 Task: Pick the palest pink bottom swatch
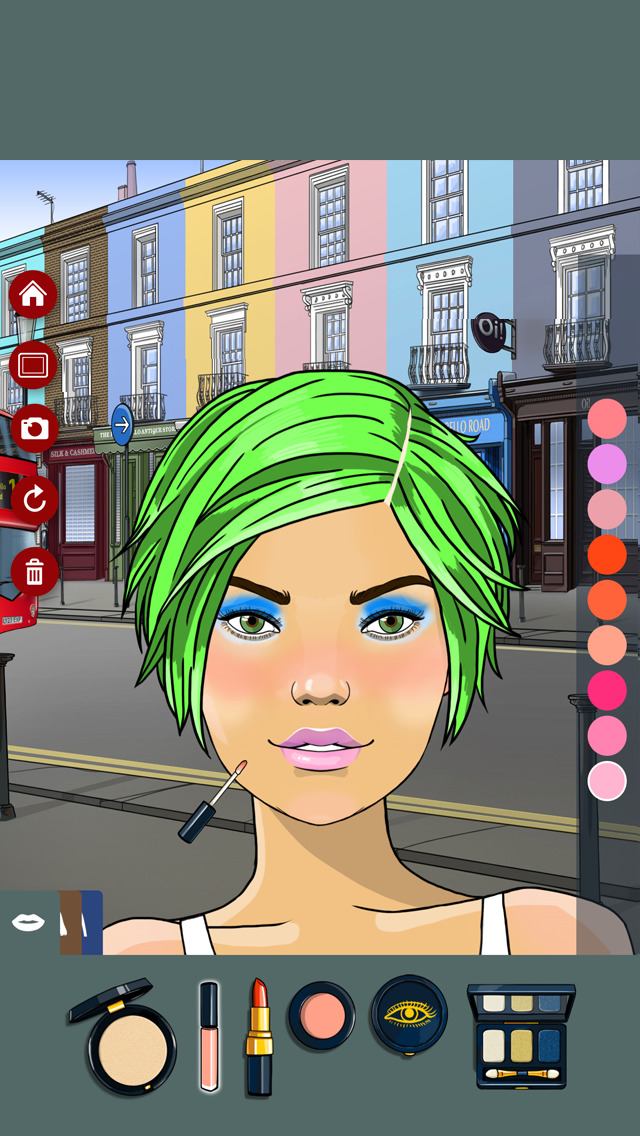pos(607,781)
